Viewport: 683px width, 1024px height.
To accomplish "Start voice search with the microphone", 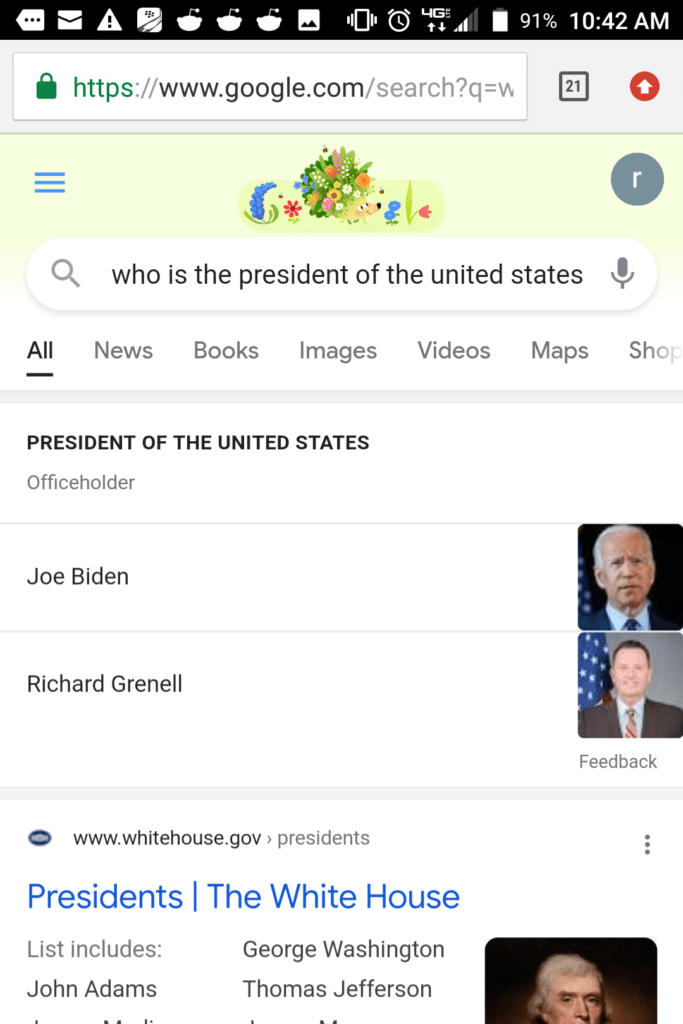I will [622, 274].
